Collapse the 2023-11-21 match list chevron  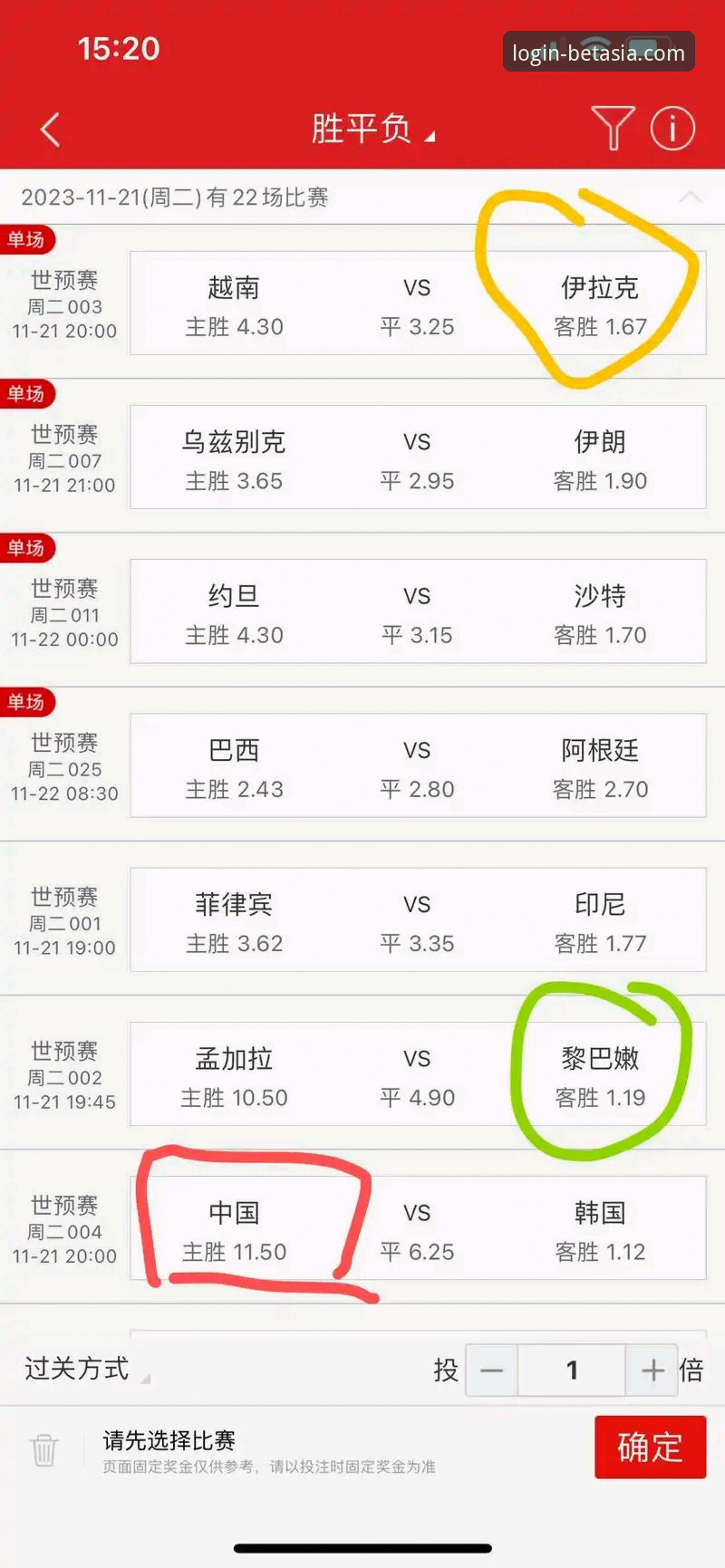pos(691,197)
